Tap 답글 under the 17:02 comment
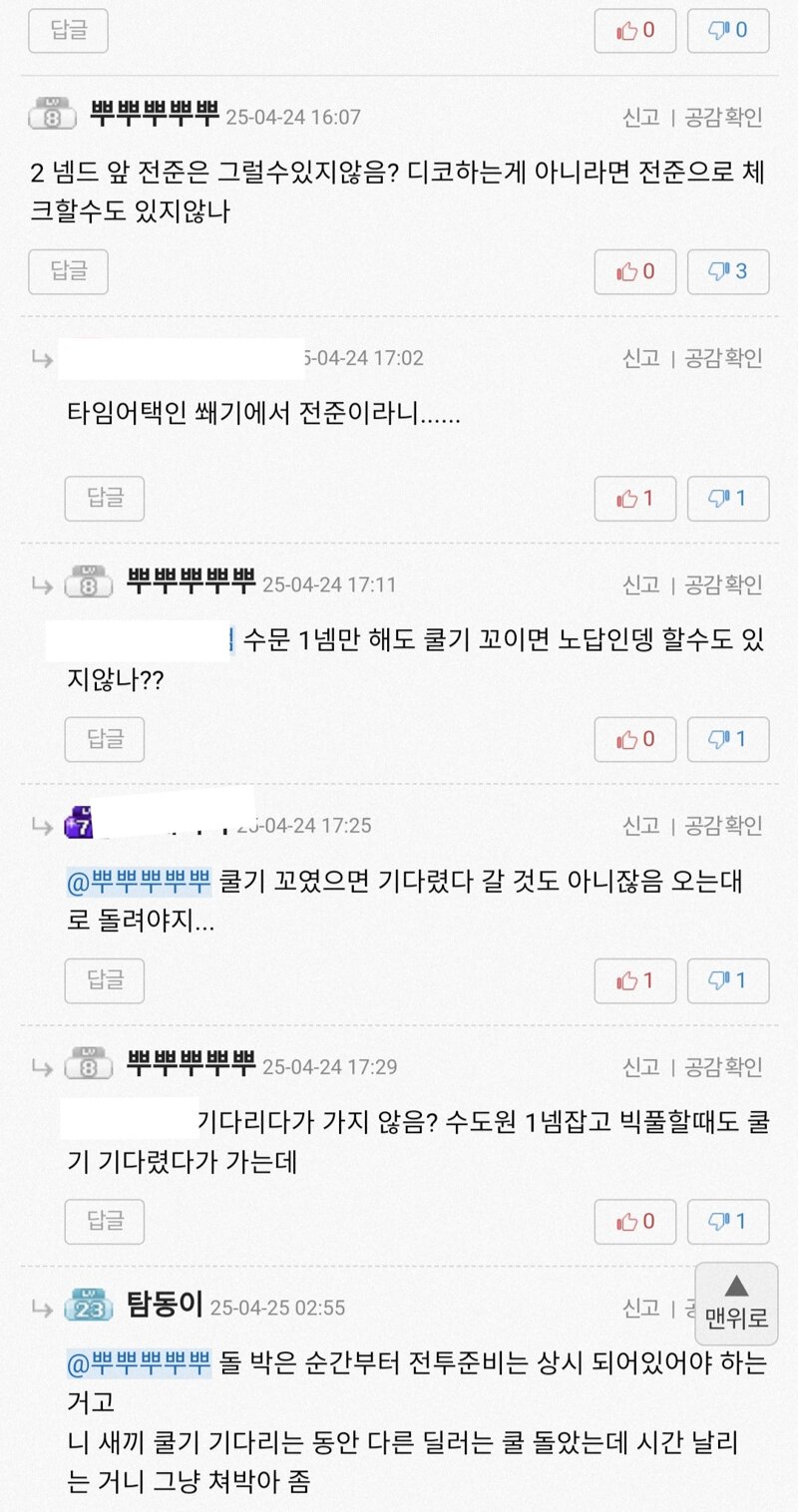This screenshot has height=1512, width=798. point(105,499)
